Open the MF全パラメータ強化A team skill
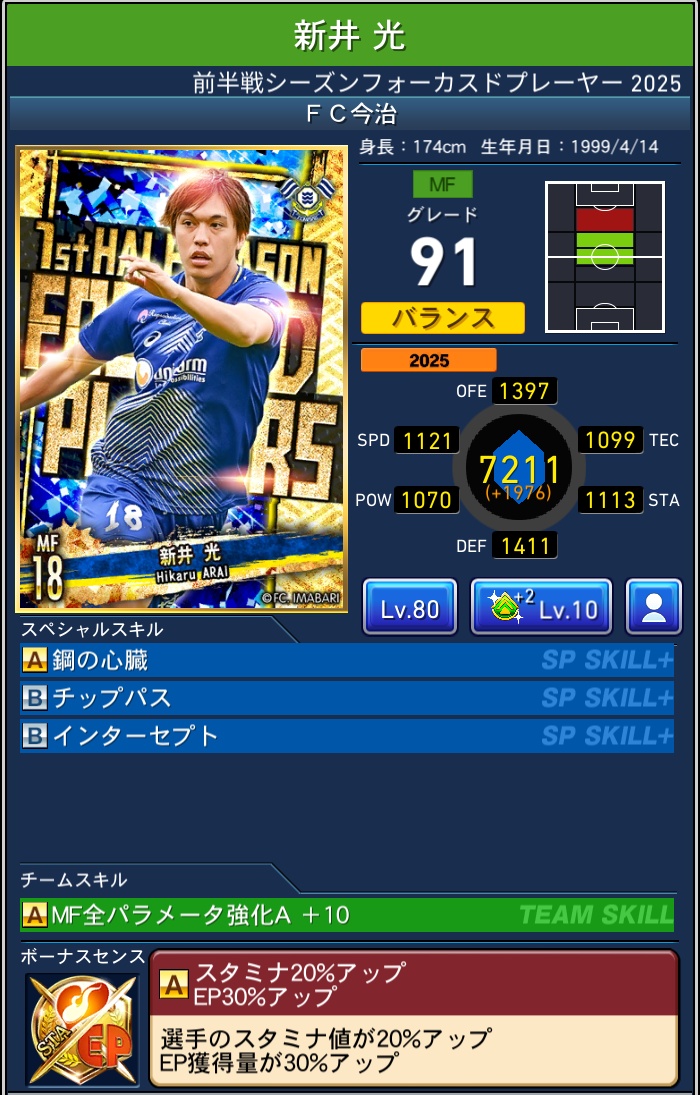Screen dimensions: 700x1095 click(346, 914)
